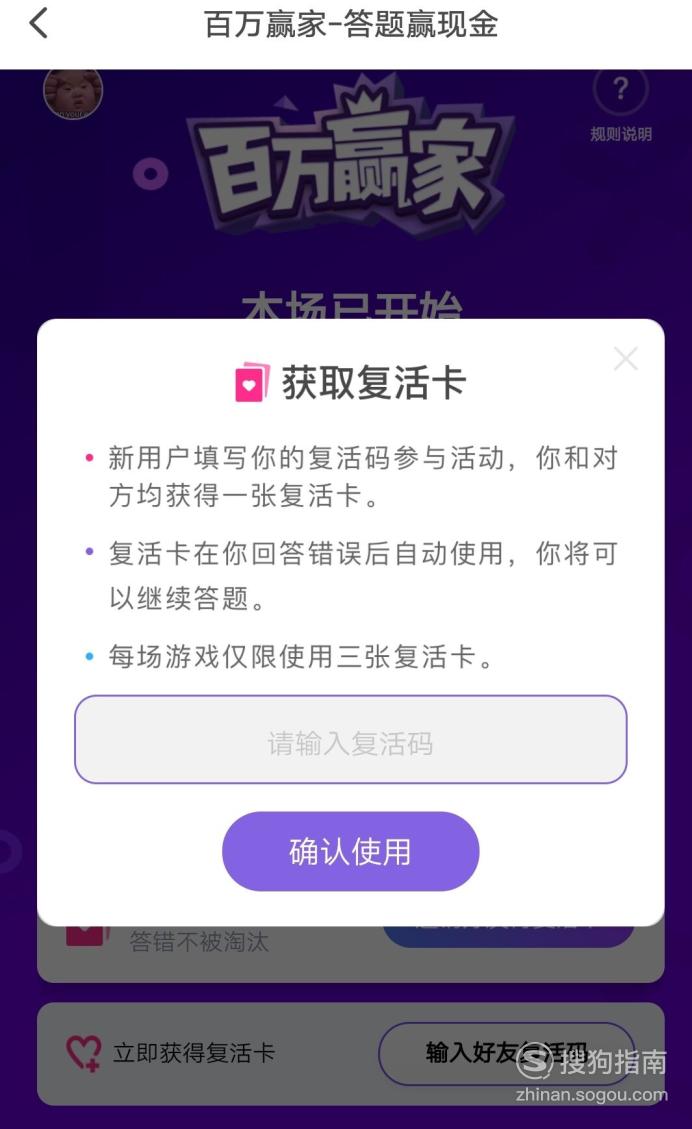The image size is (692, 1129).
Task: Tap the 请输入复活码 input field
Action: (x=351, y=739)
